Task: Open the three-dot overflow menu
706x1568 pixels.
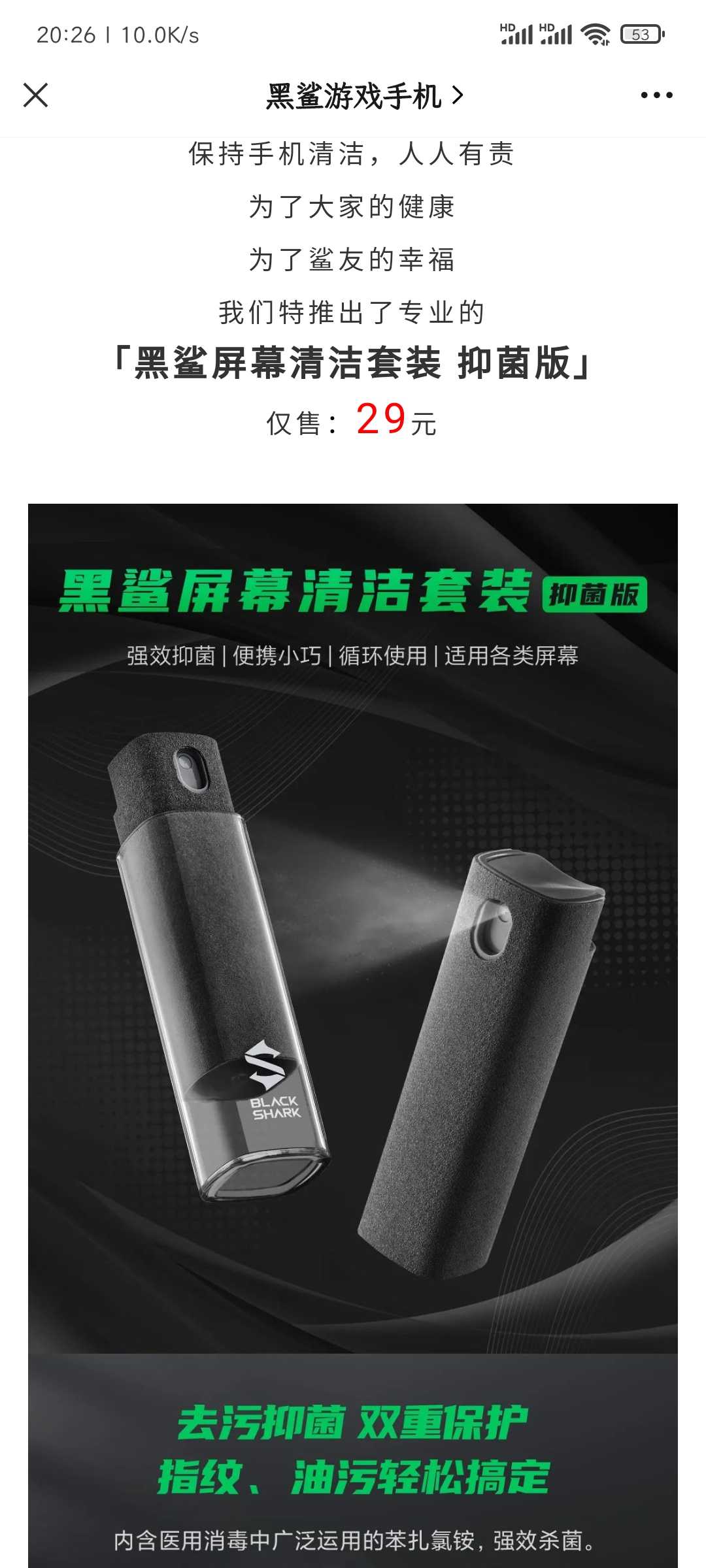Action: (656, 95)
